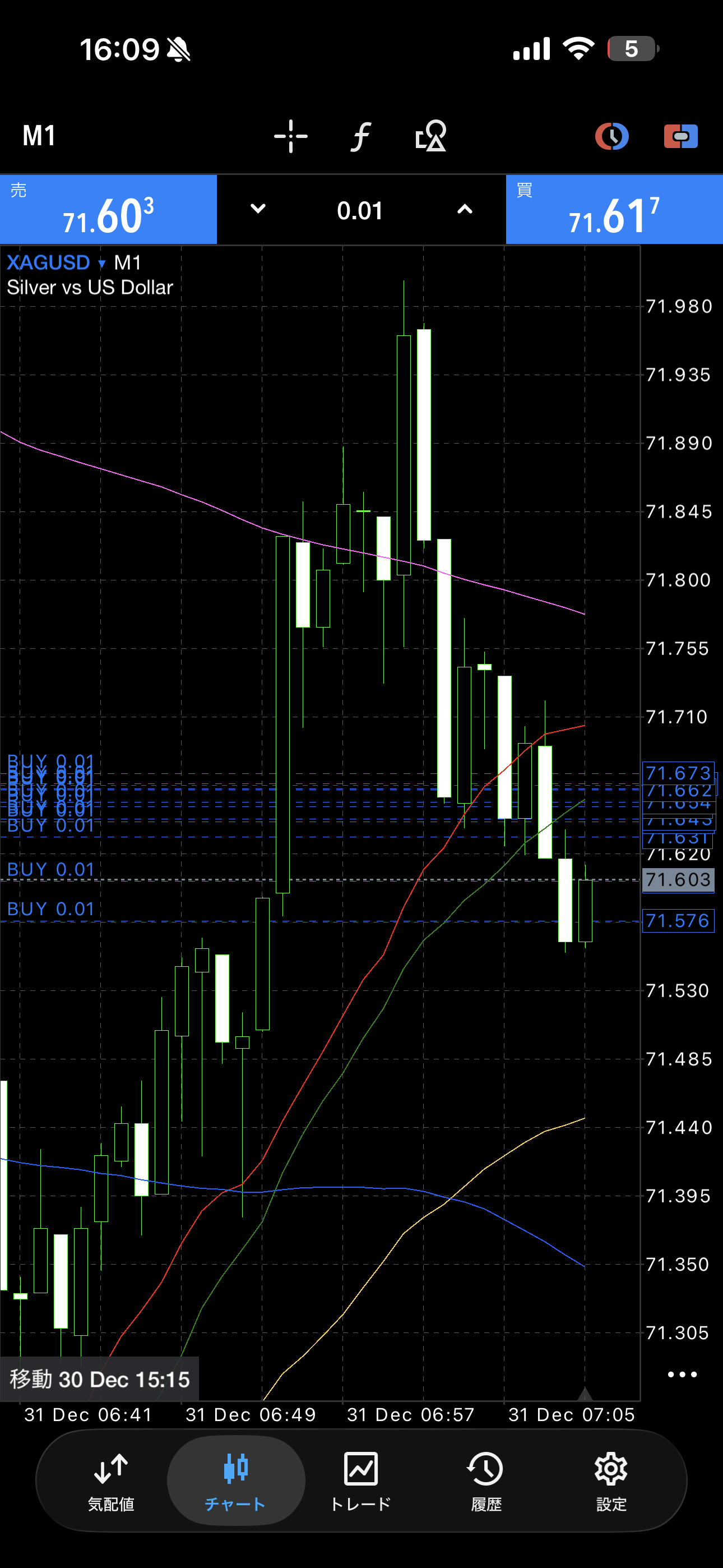
Task: Go to the トレード trade tab
Action: 361,1481
